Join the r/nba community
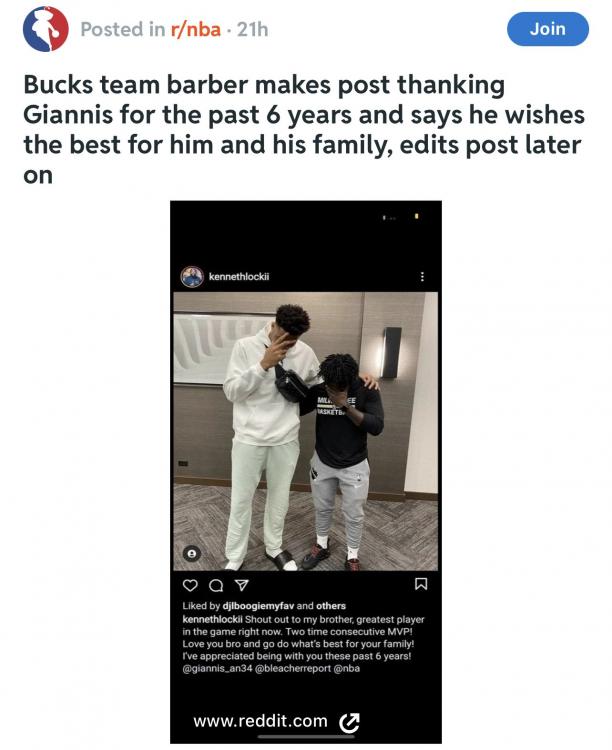612x750 pixels. (x=547, y=29)
